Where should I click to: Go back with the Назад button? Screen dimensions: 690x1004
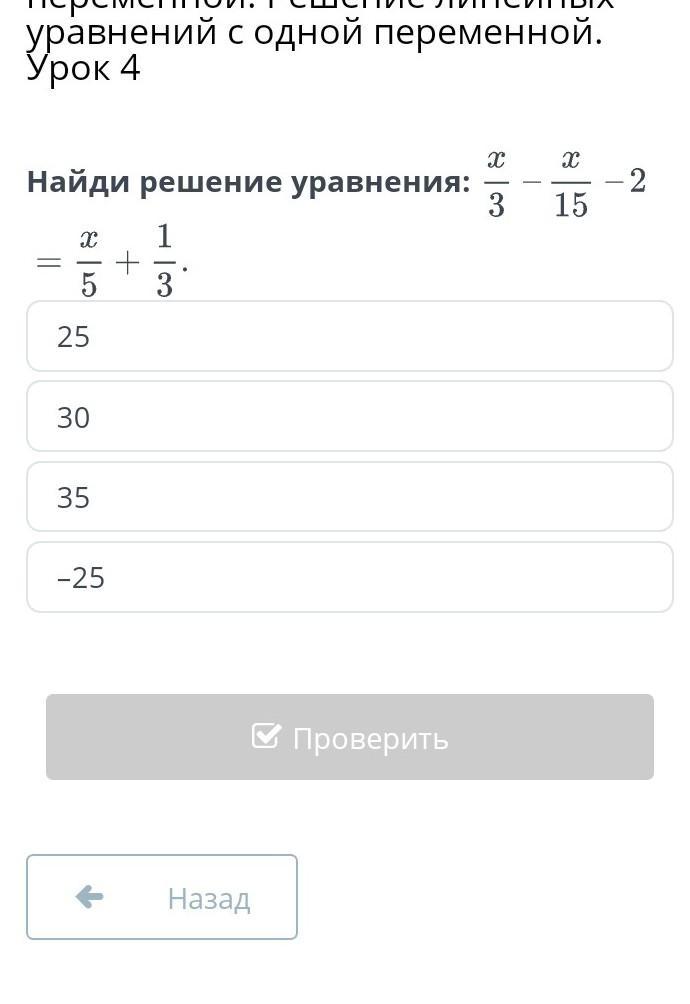pos(162,897)
